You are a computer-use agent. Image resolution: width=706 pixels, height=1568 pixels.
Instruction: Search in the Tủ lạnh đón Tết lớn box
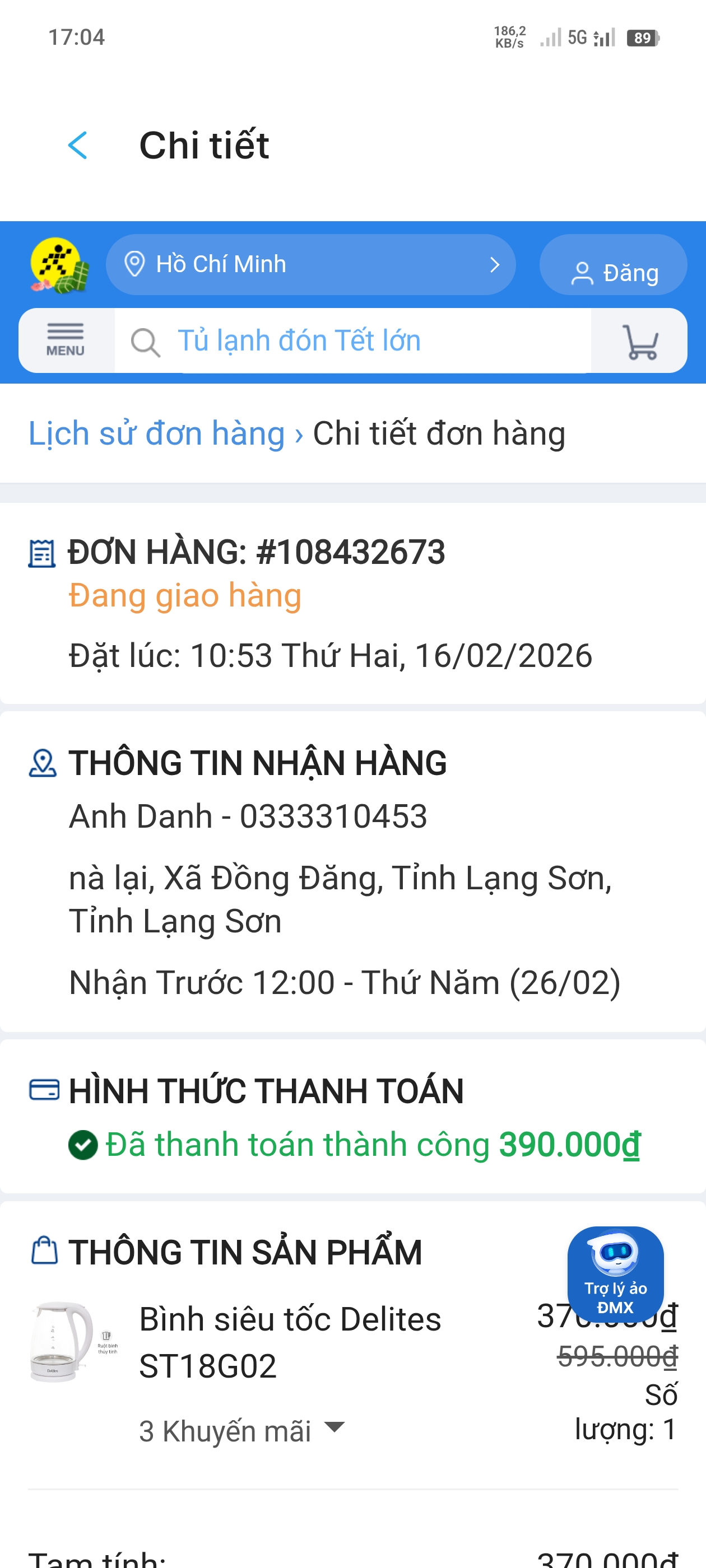click(354, 340)
